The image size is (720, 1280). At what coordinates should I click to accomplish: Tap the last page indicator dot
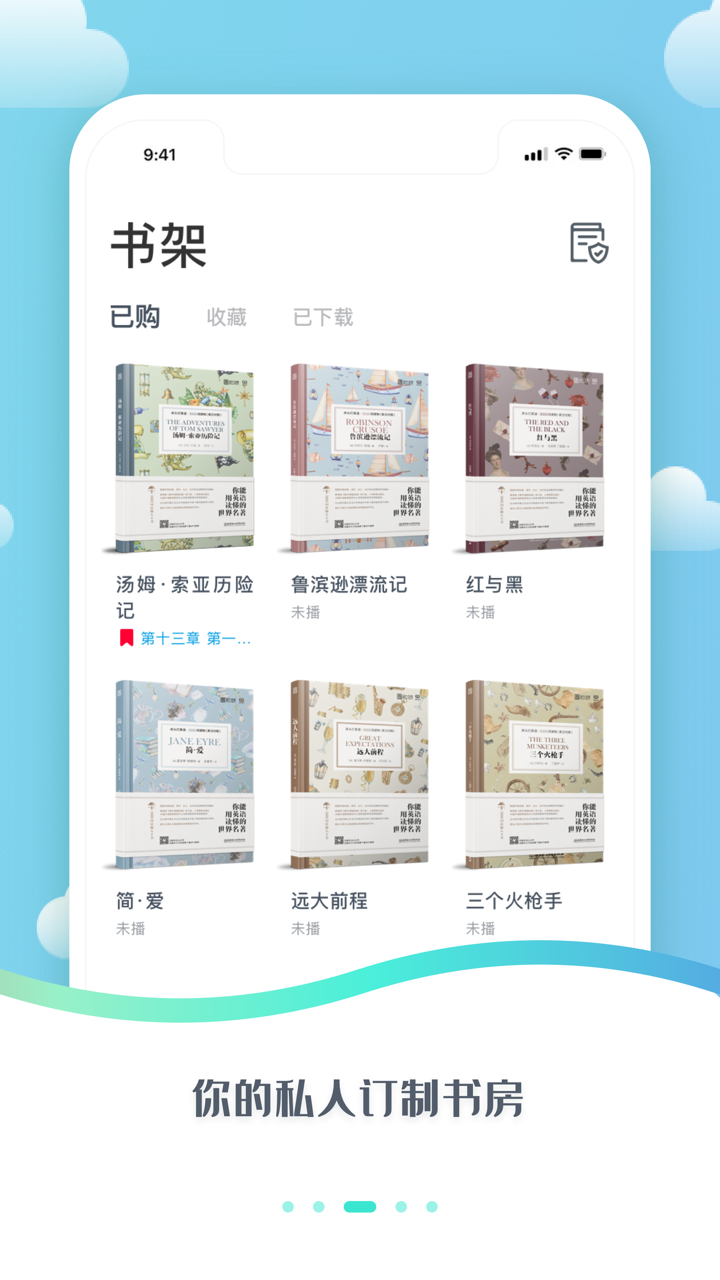pyautogui.click(x=431, y=1207)
